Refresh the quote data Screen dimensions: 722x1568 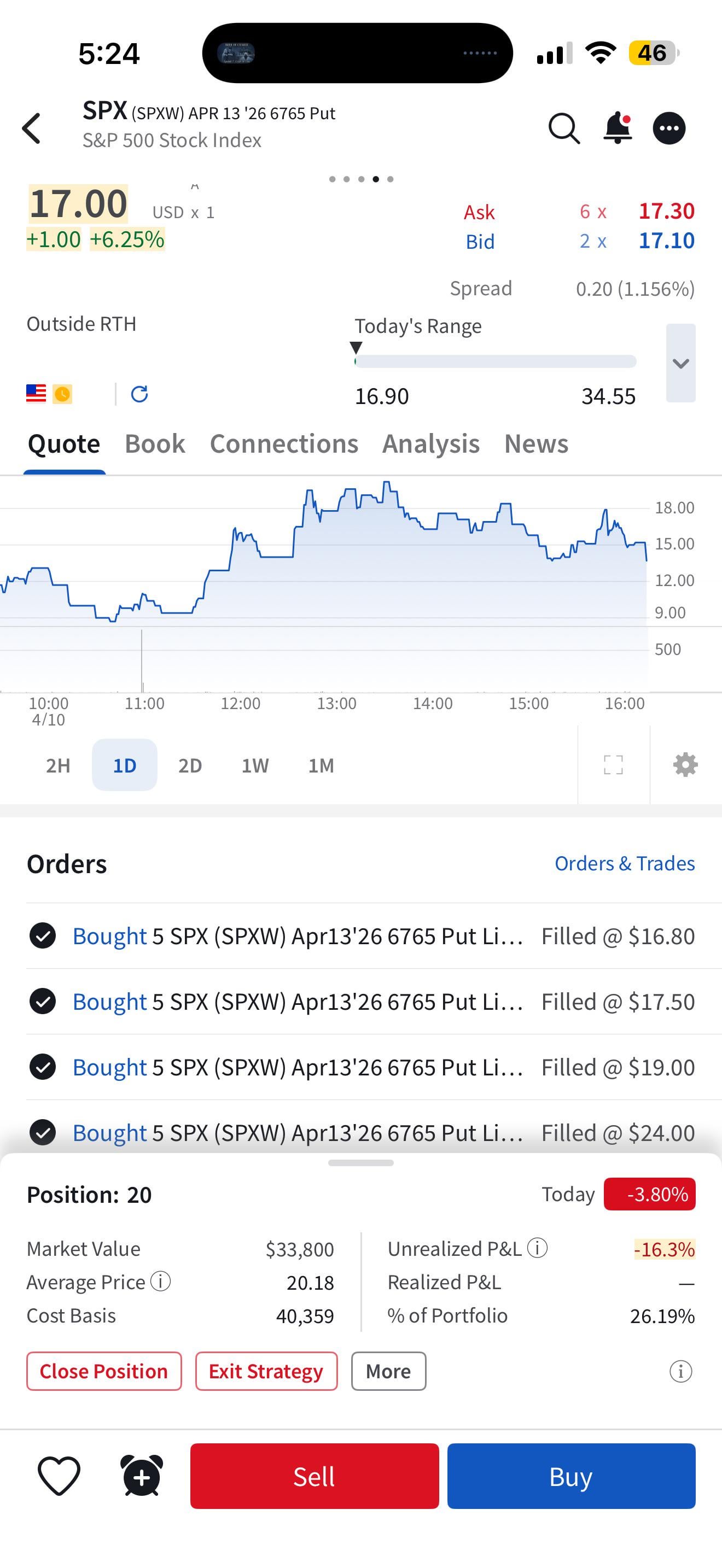tap(139, 394)
